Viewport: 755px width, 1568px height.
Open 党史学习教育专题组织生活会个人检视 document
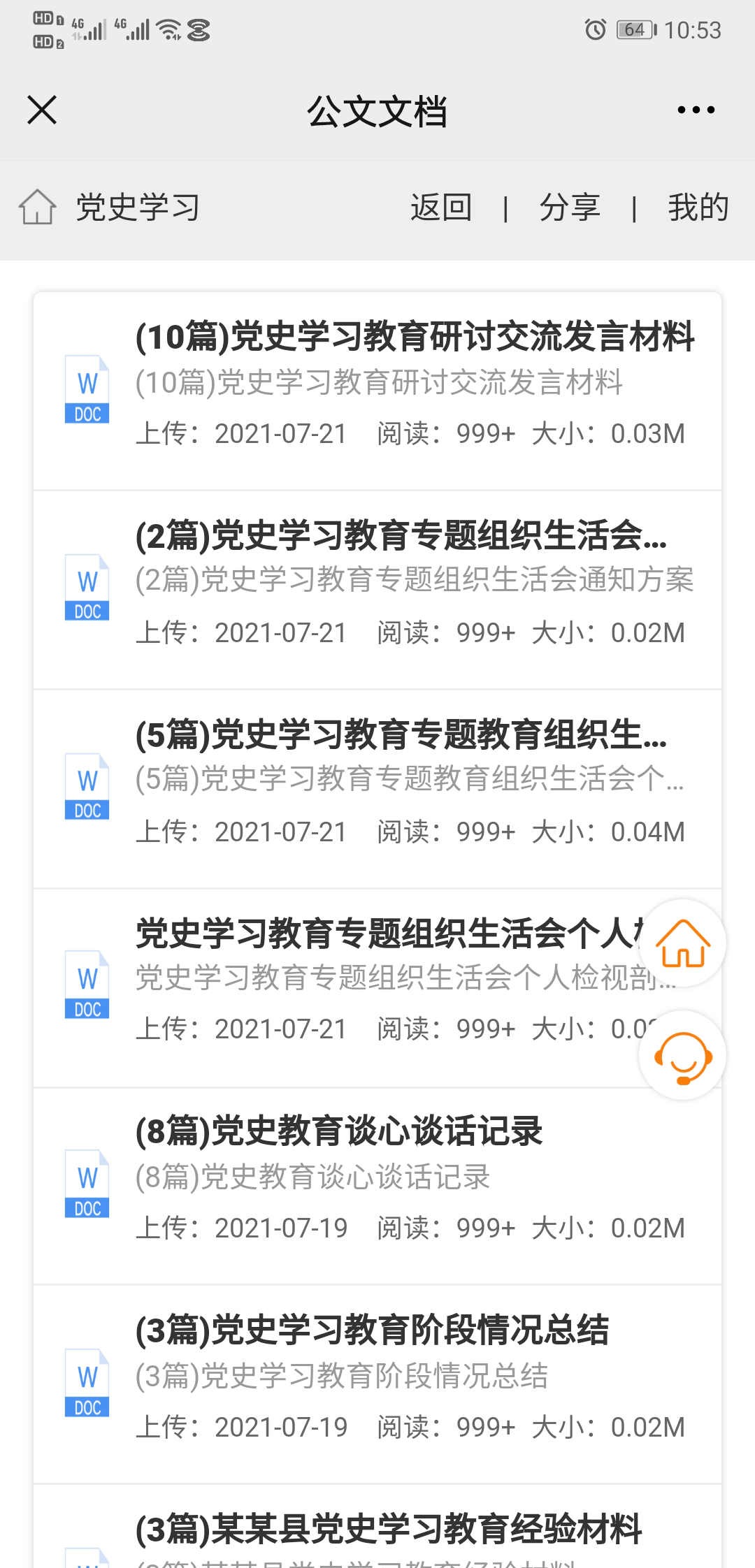[x=336, y=988]
